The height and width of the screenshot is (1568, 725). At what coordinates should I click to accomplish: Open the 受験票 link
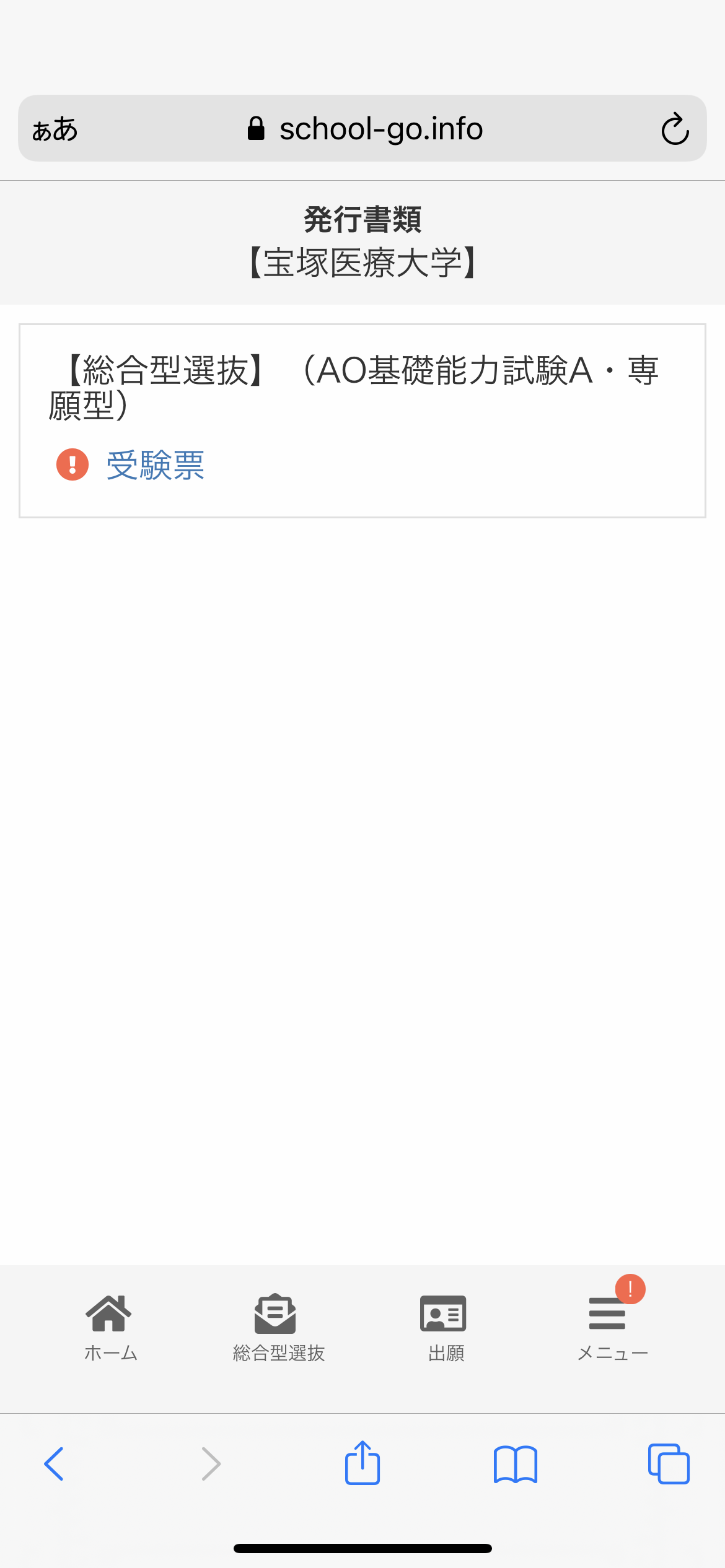pos(155,465)
